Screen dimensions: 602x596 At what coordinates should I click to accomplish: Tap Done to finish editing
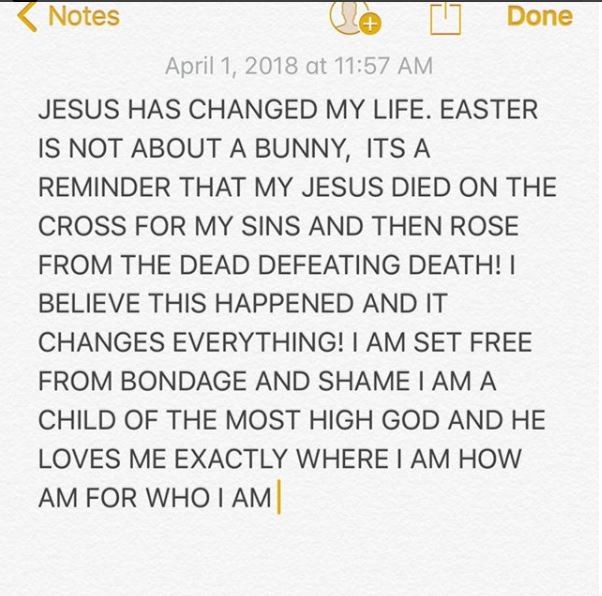(539, 16)
